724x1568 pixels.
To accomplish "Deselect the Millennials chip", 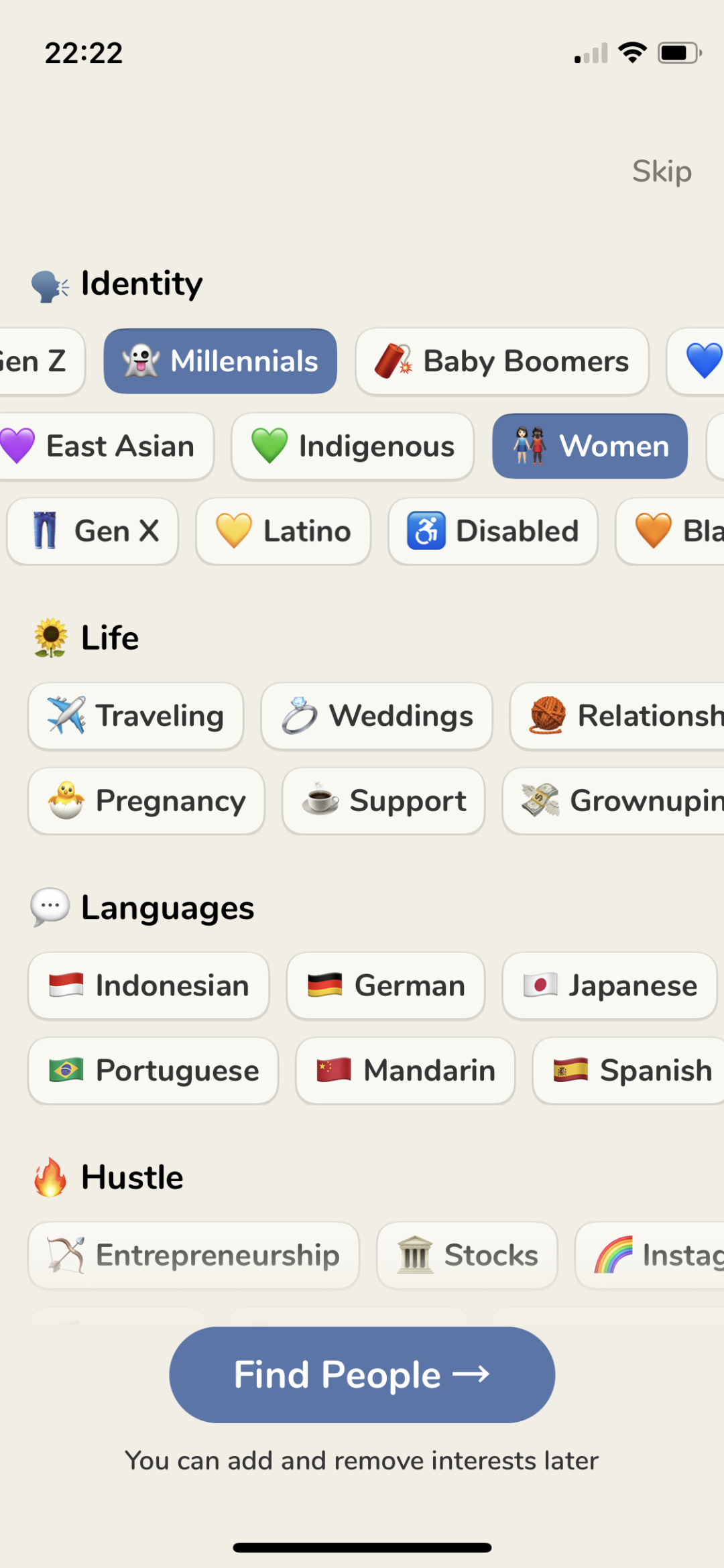I will [221, 361].
